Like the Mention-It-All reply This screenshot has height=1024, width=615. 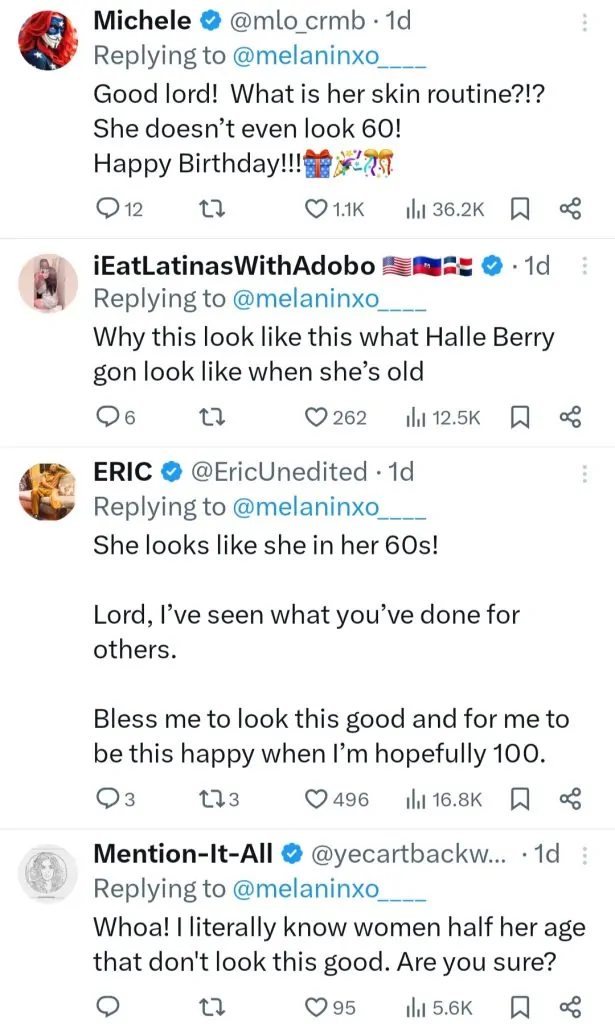pyautogui.click(x=317, y=1007)
